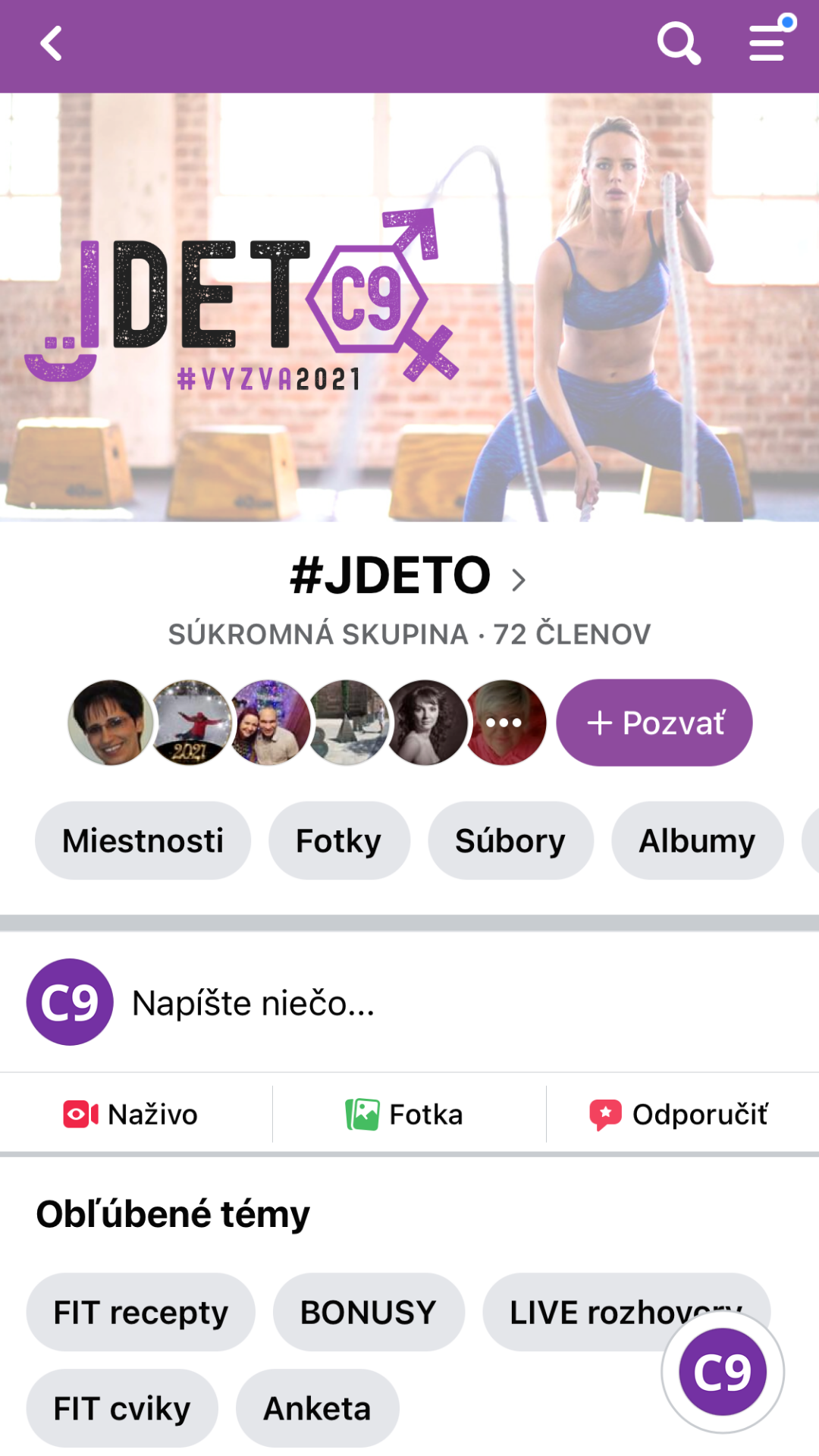This screenshot has width=819, height=1456.
Task: Select the BONUSY topic
Action: (x=369, y=1313)
